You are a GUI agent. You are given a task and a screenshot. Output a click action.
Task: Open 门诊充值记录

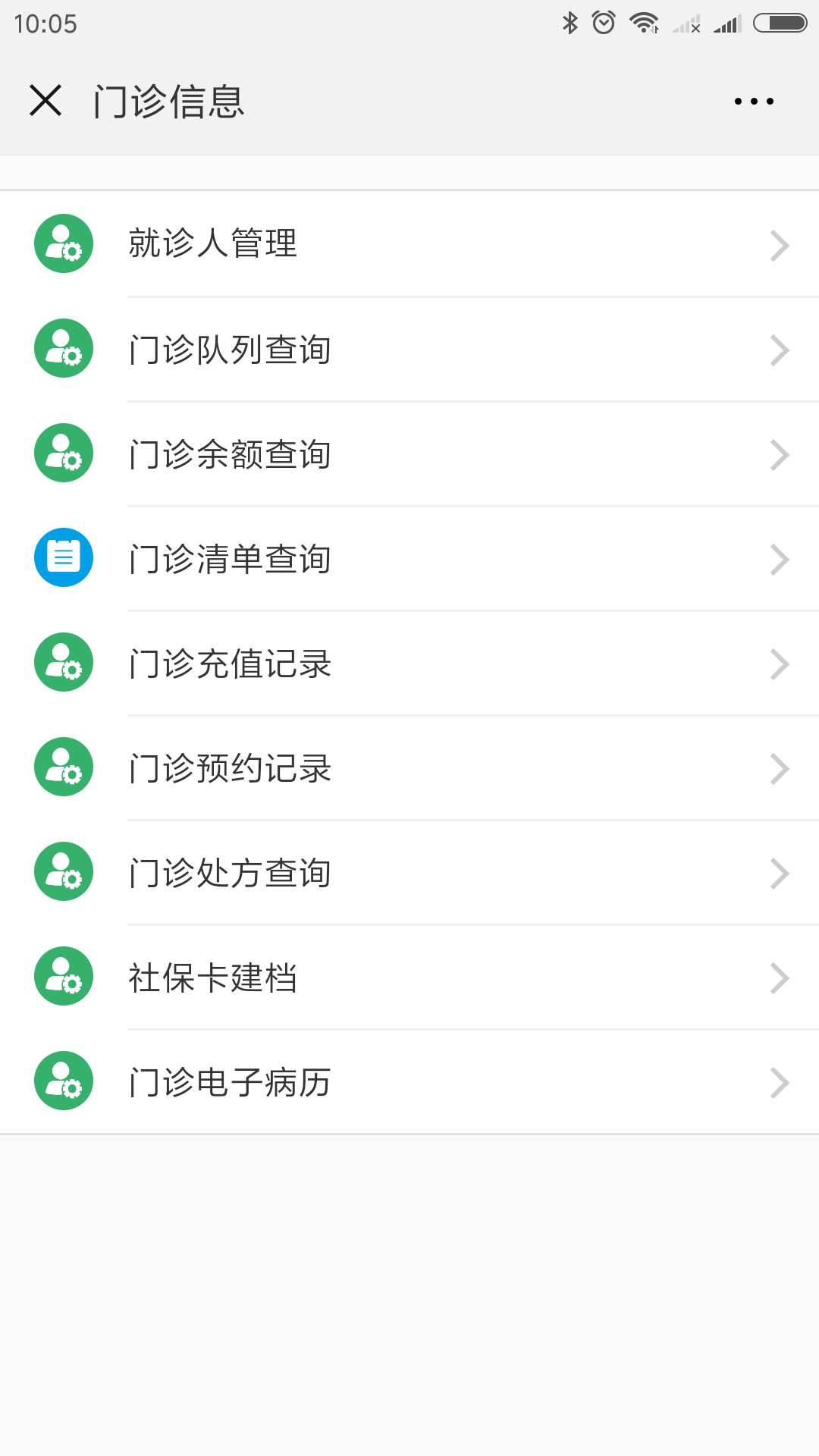409,664
